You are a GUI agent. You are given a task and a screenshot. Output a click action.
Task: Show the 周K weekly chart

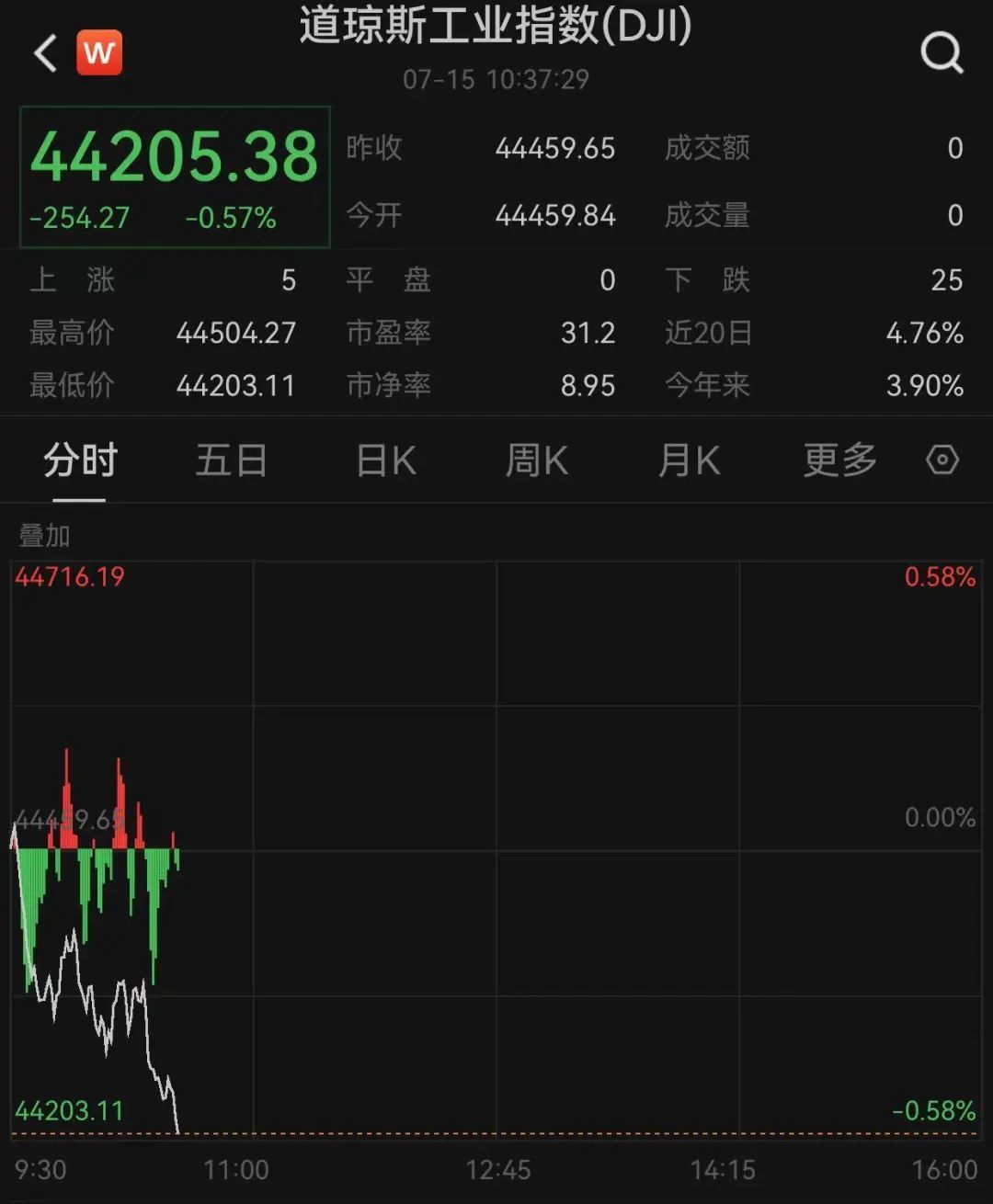[537, 460]
